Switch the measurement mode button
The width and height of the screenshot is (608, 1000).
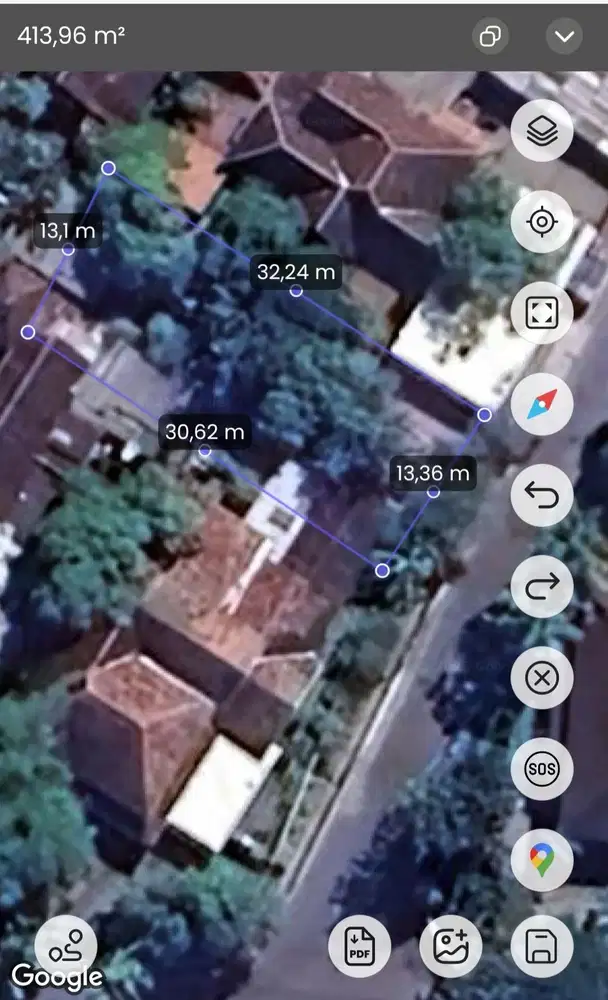point(66,946)
